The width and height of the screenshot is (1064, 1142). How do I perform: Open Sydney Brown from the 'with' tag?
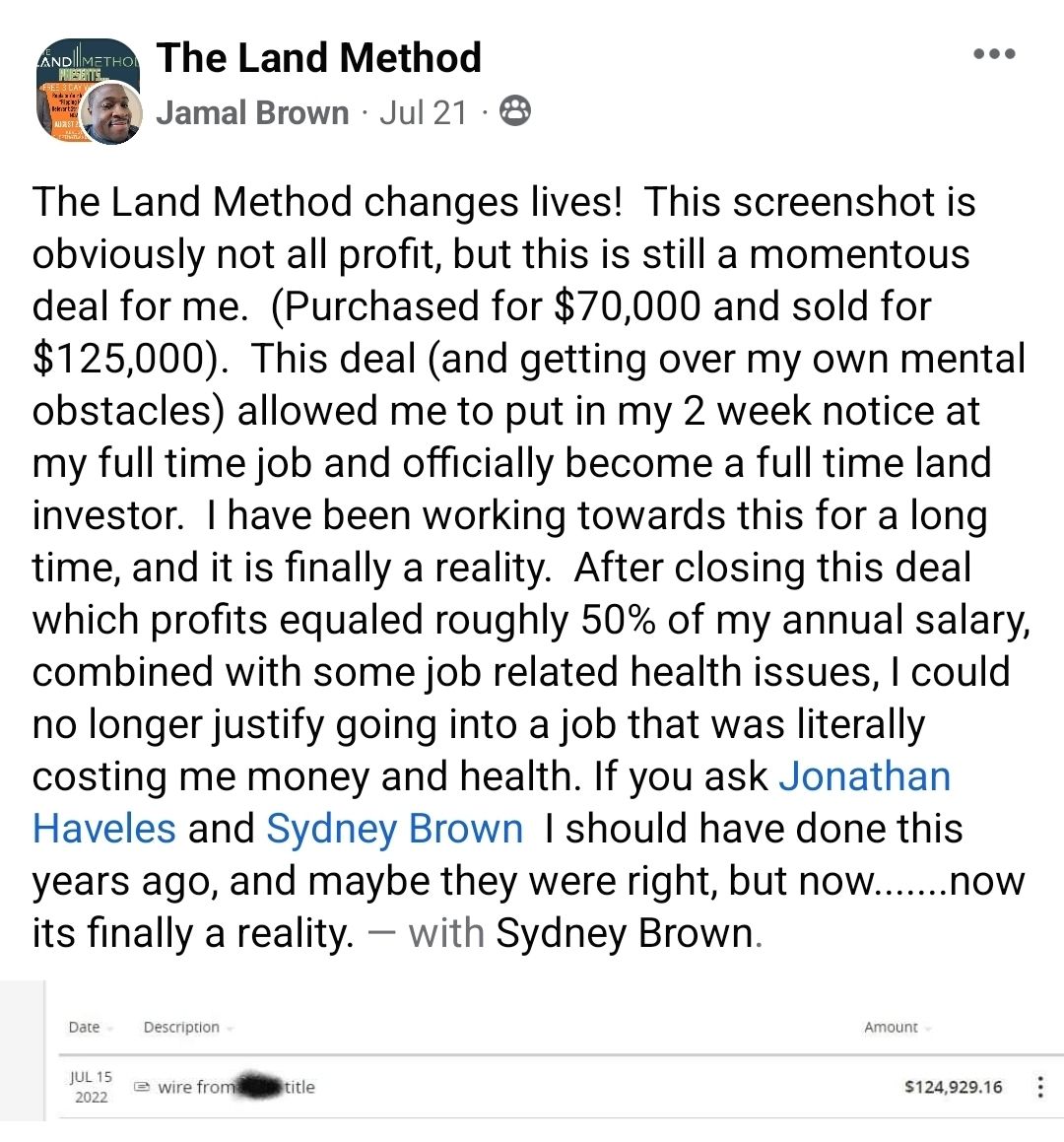click(x=624, y=933)
